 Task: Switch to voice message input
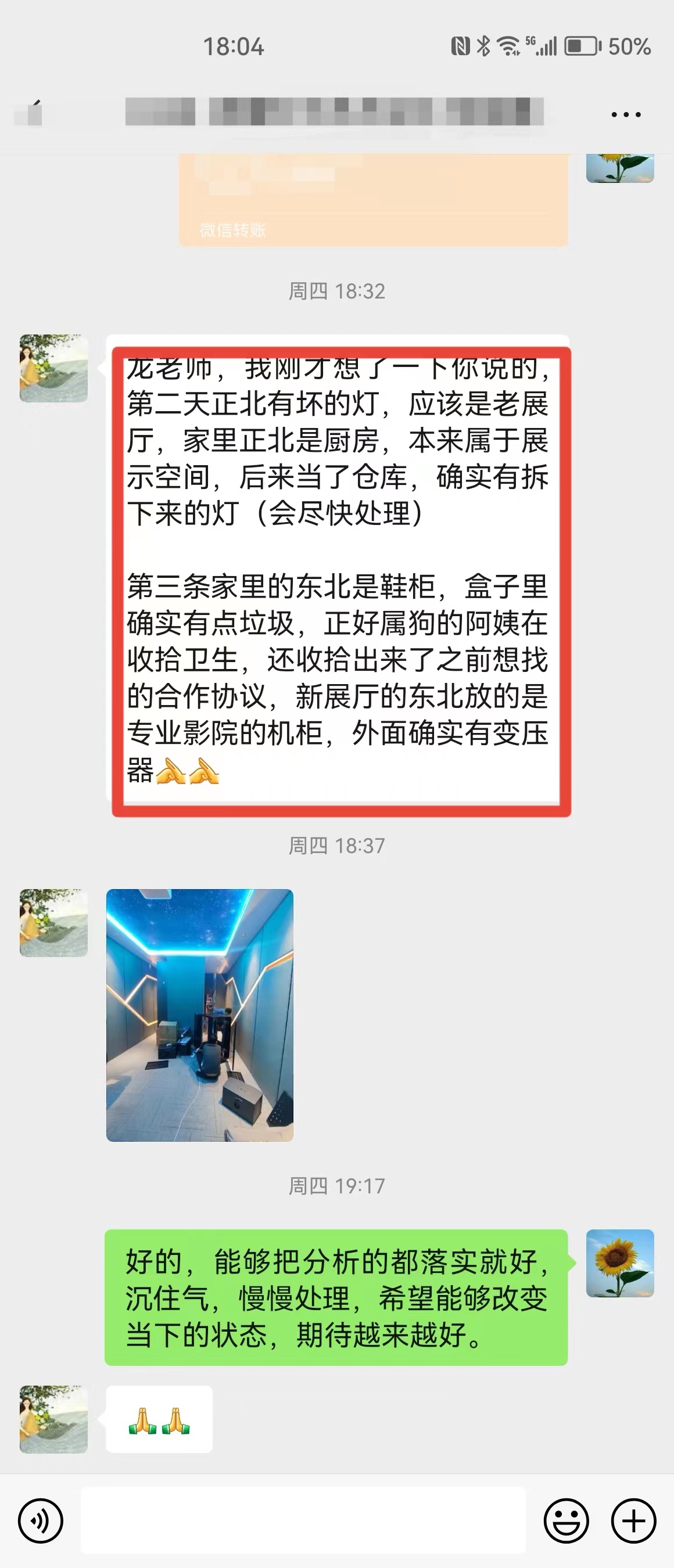pyautogui.click(x=40, y=1520)
